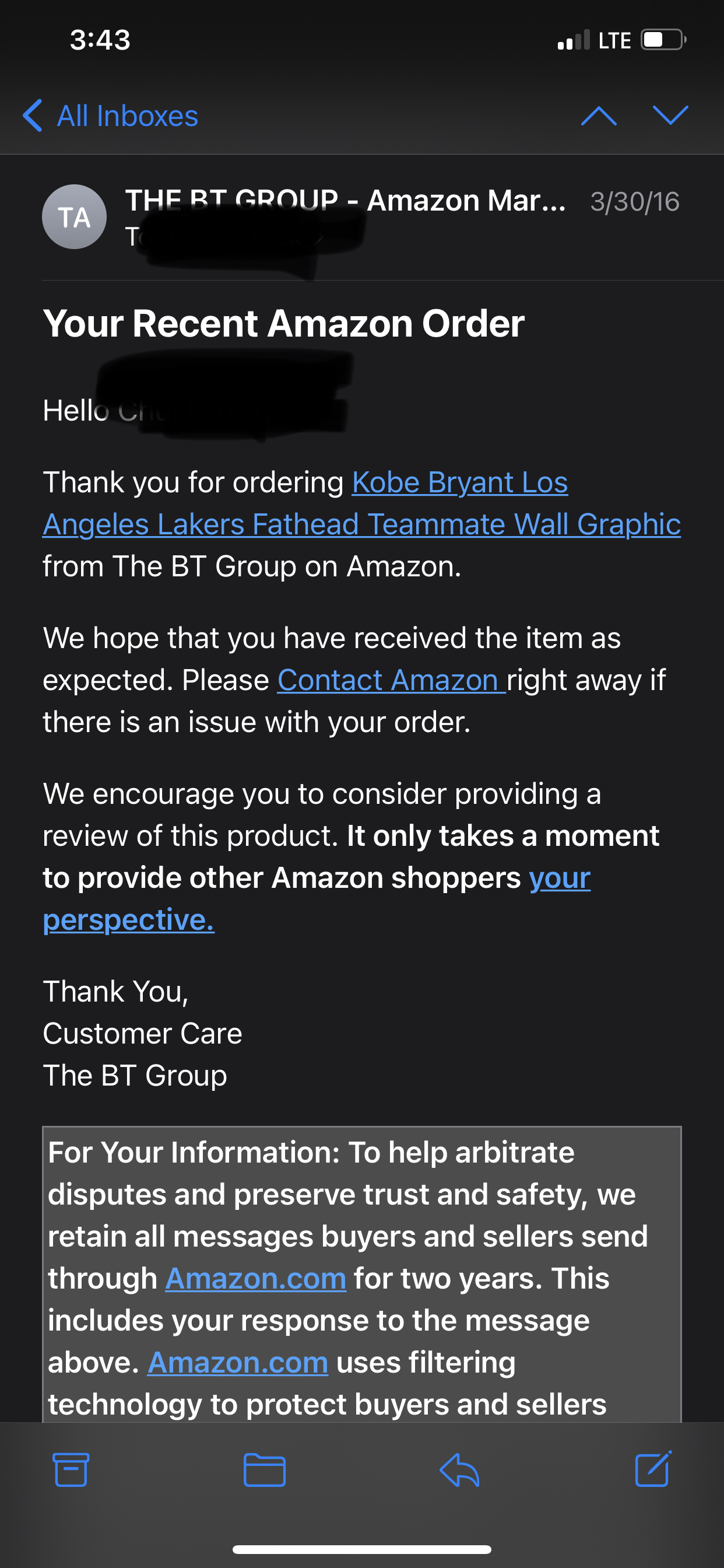Compose a new email
The image size is (724, 1568).
pyautogui.click(x=653, y=1469)
